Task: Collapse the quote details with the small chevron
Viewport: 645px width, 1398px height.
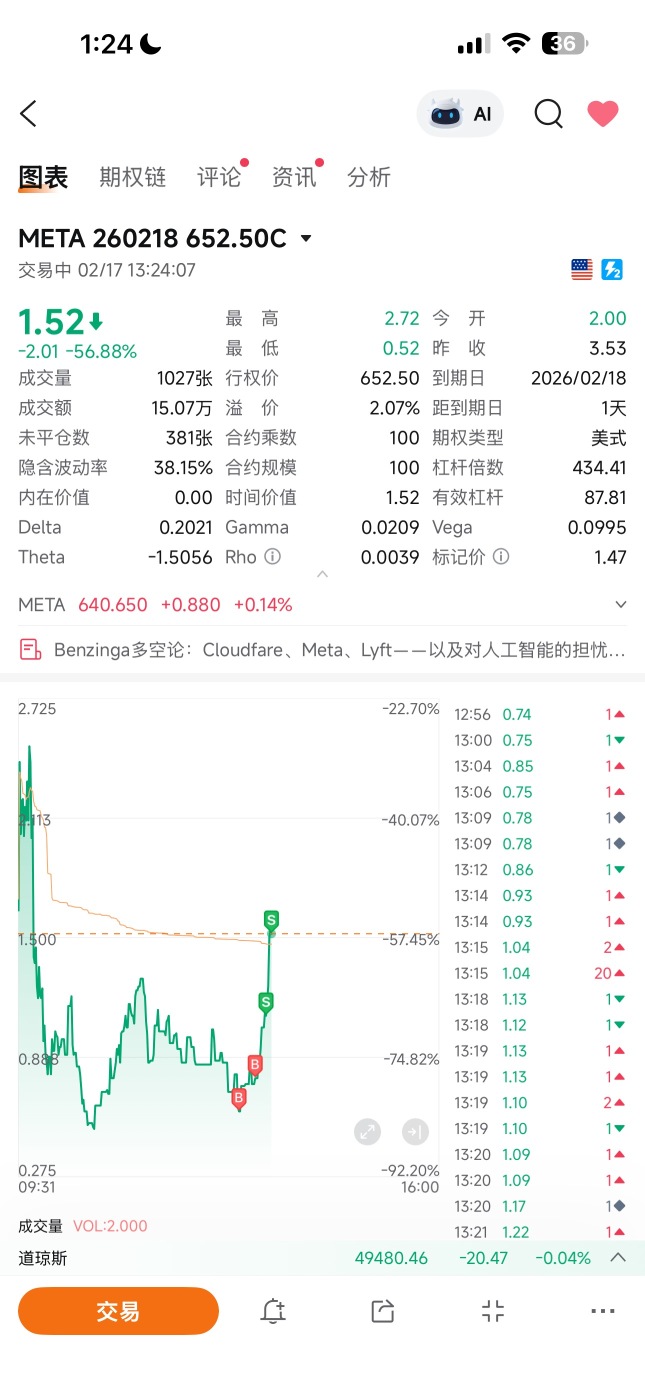Action: 322,574
